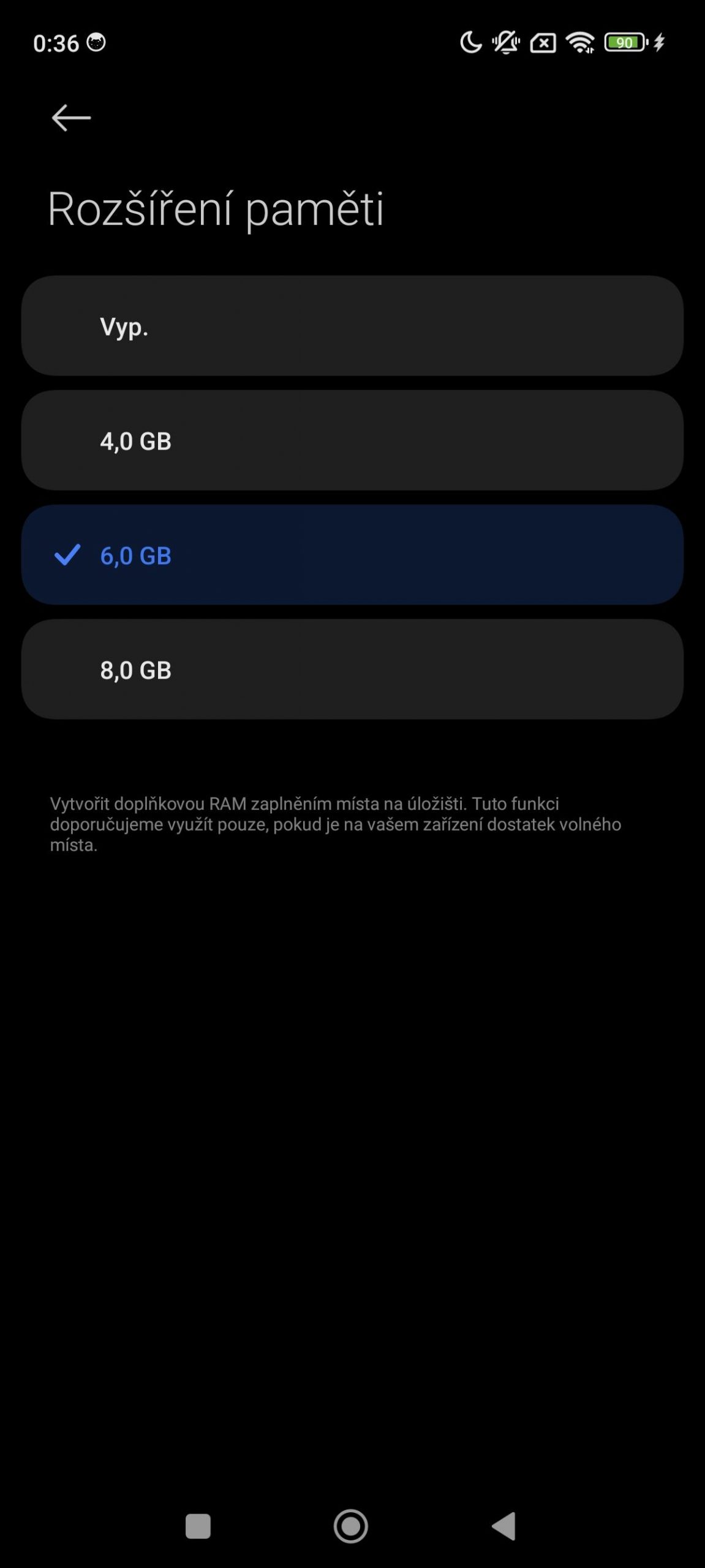Choose 4,0 GB memory extension
This screenshot has width=705, height=1568.
352,440
